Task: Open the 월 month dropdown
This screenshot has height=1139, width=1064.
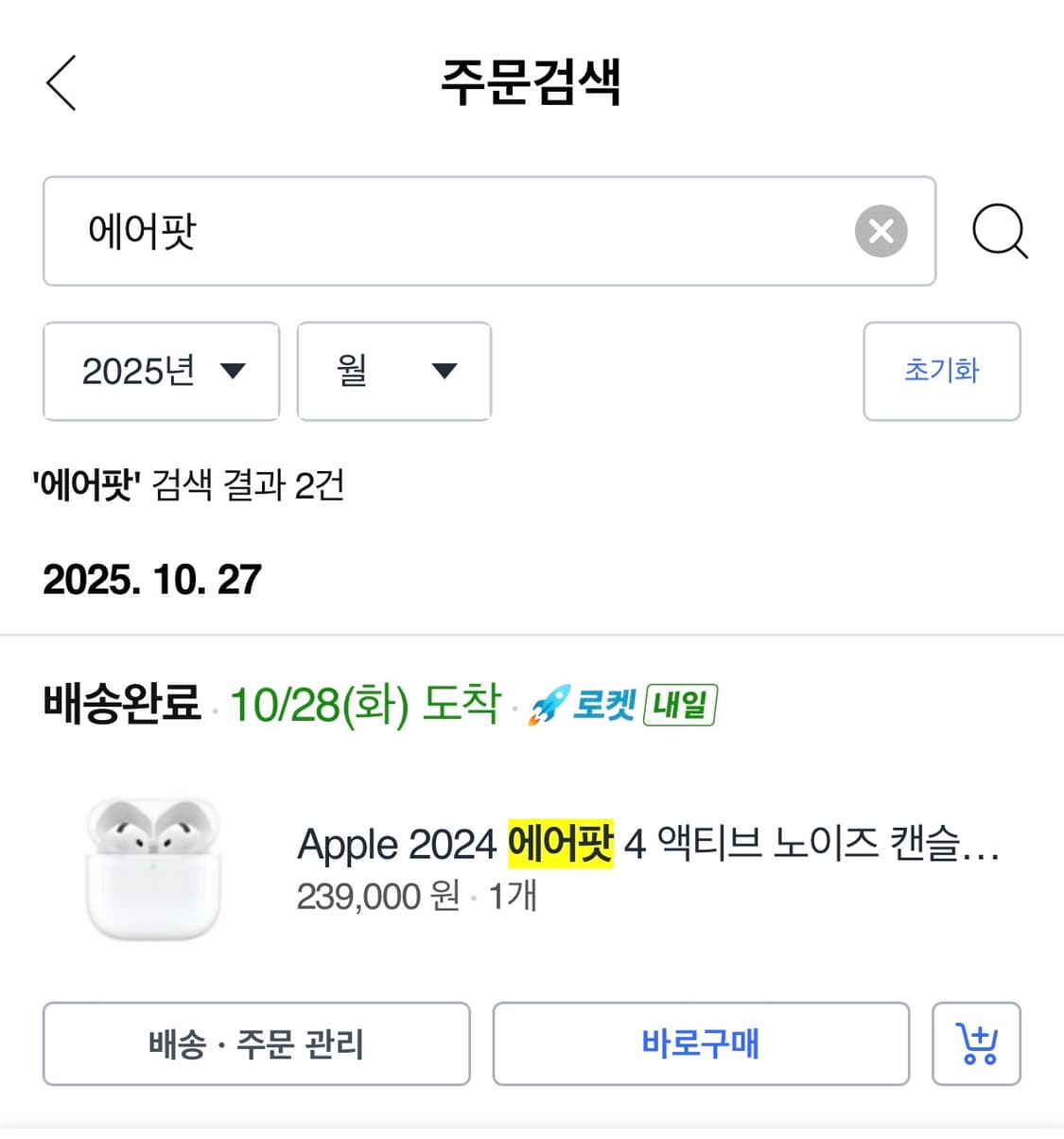Action: tap(393, 372)
